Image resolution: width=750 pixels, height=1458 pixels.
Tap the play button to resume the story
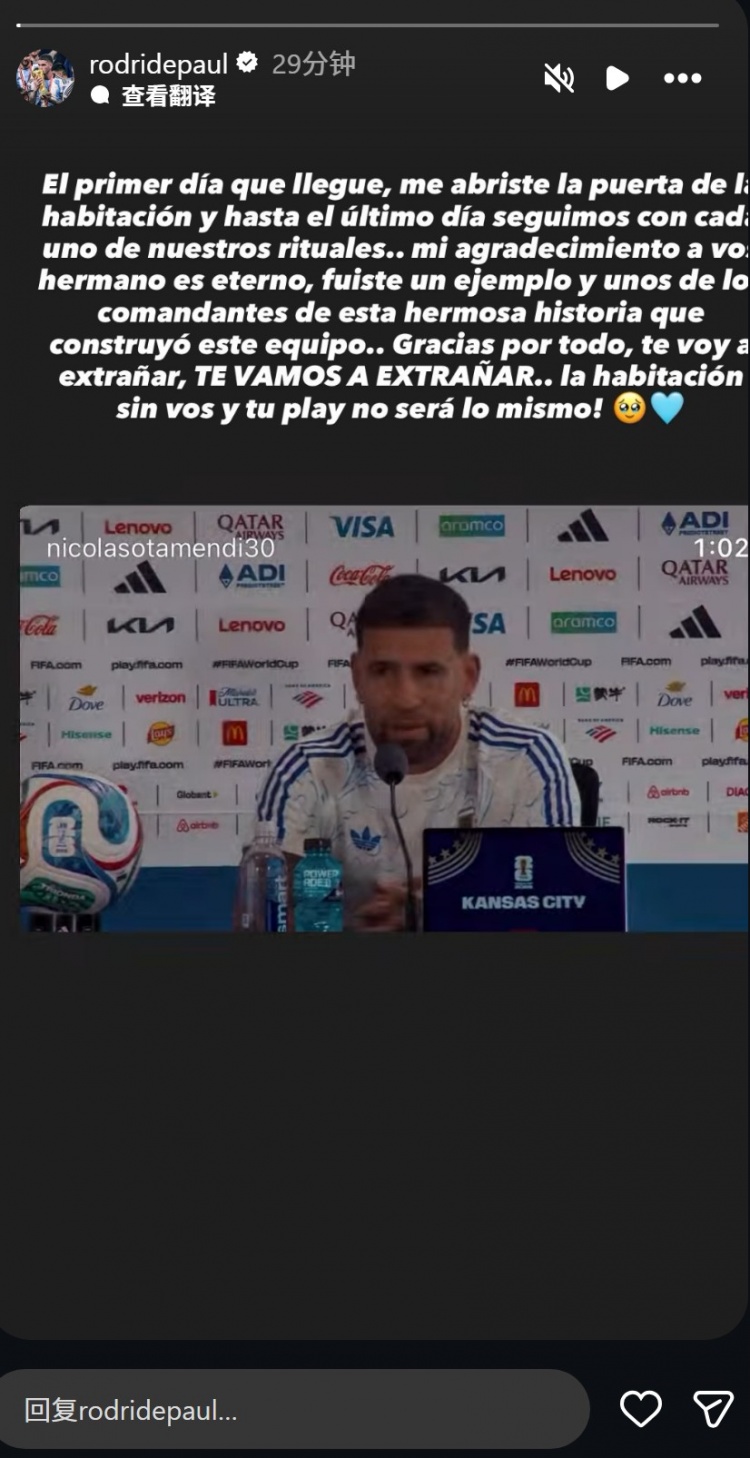618,78
